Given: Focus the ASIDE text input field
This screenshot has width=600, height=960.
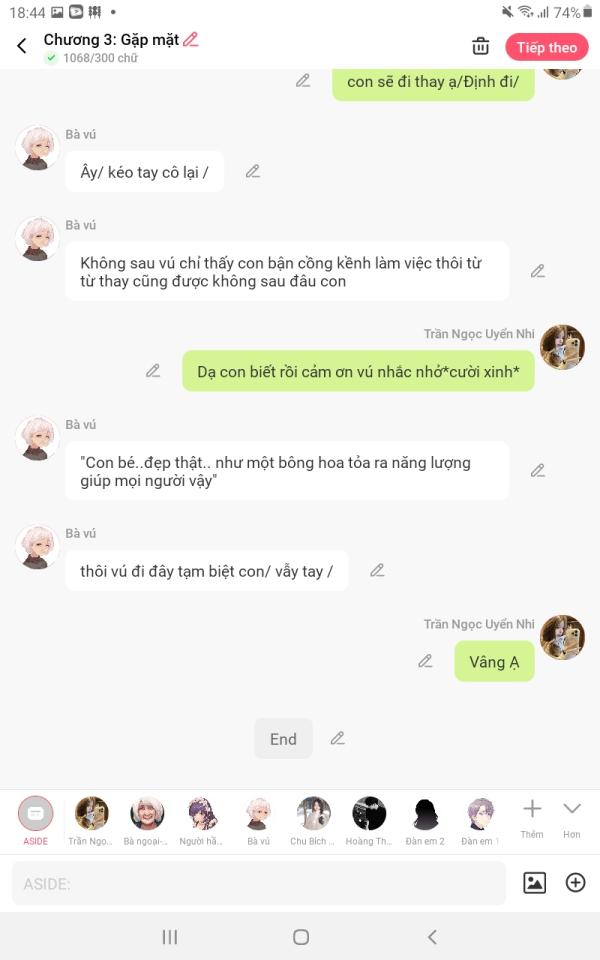Looking at the screenshot, I should tap(258, 883).
